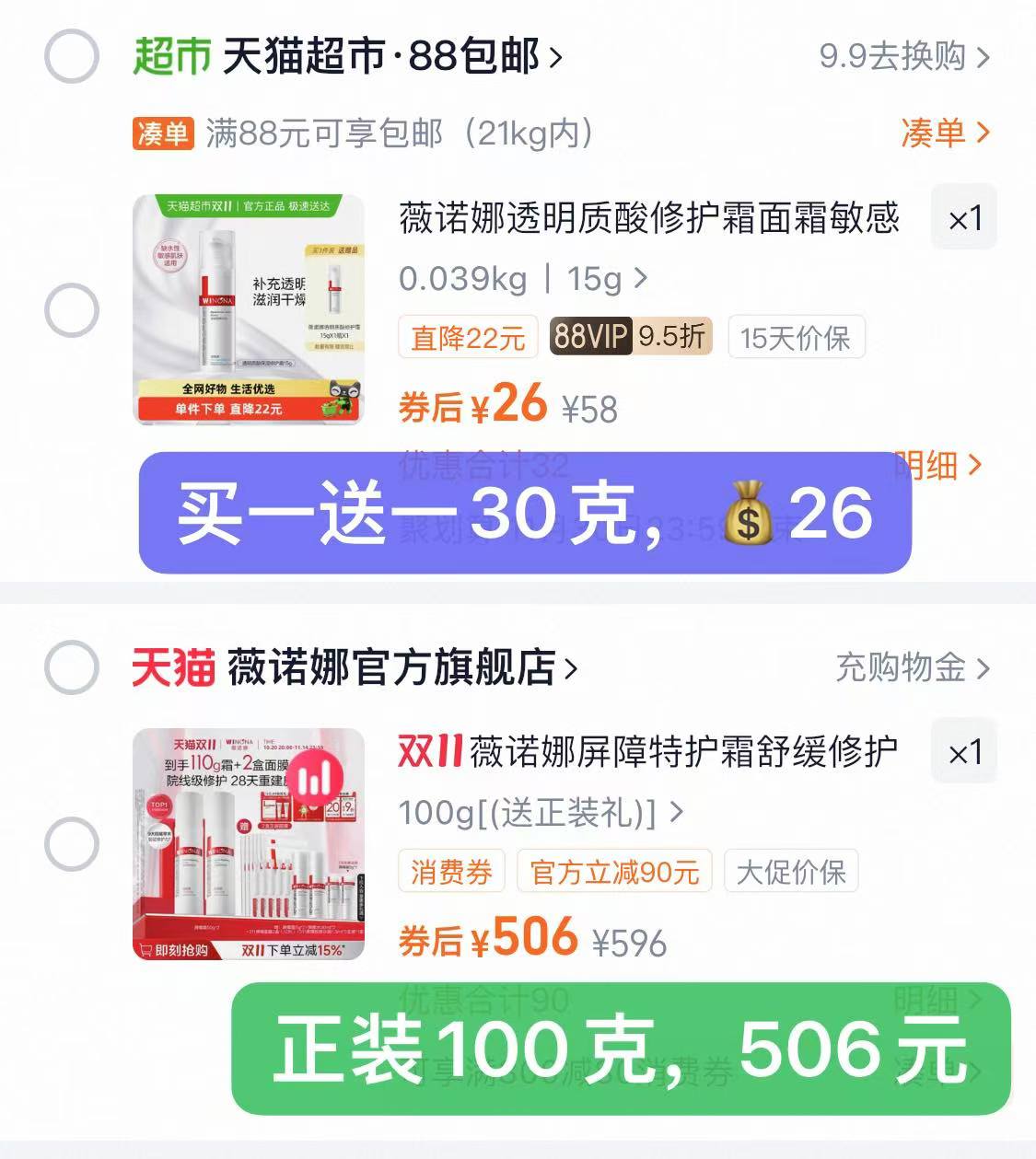Image resolution: width=1036 pixels, height=1159 pixels.
Task: Click the 88VIP 9.5折 membership discount badge
Action: [628, 336]
